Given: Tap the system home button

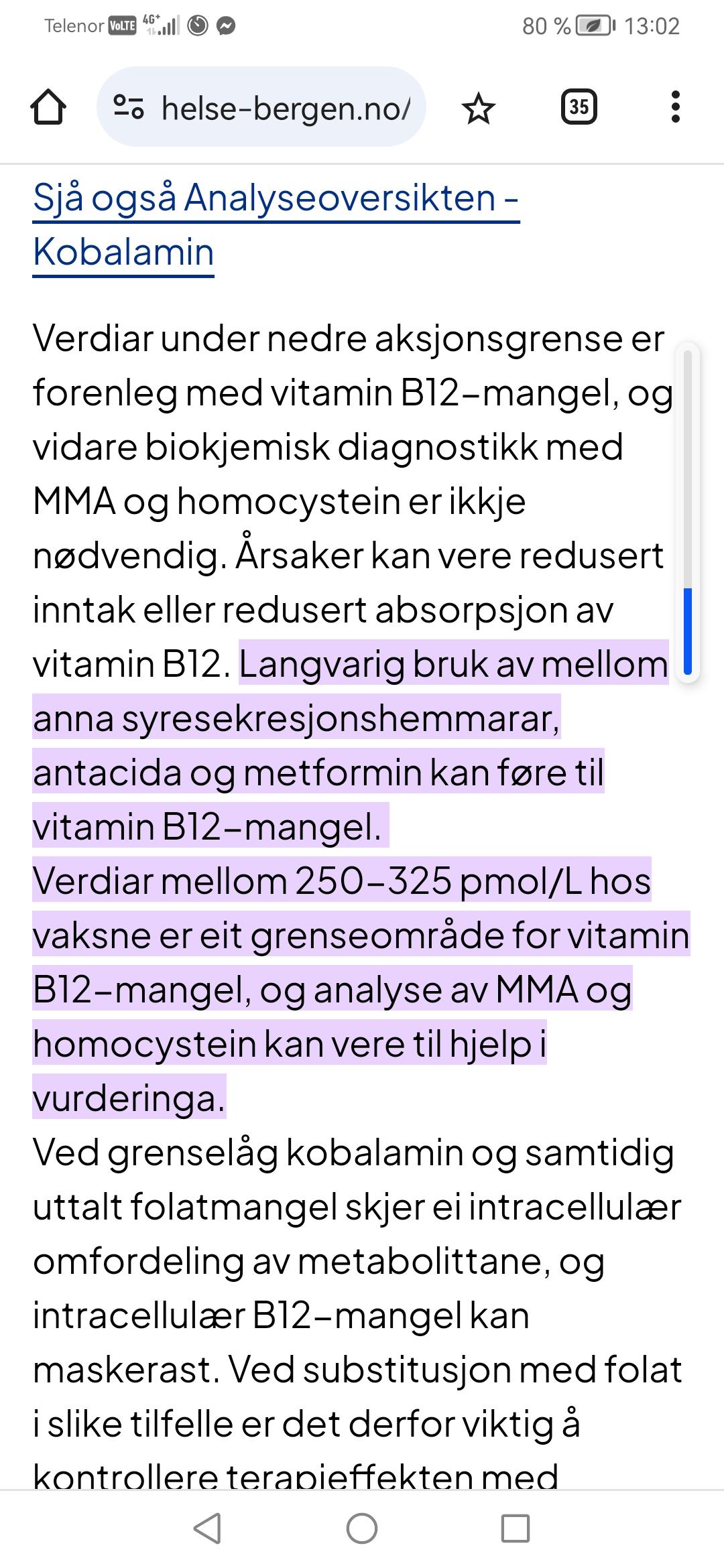Looking at the screenshot, I should coord(362,1528).
